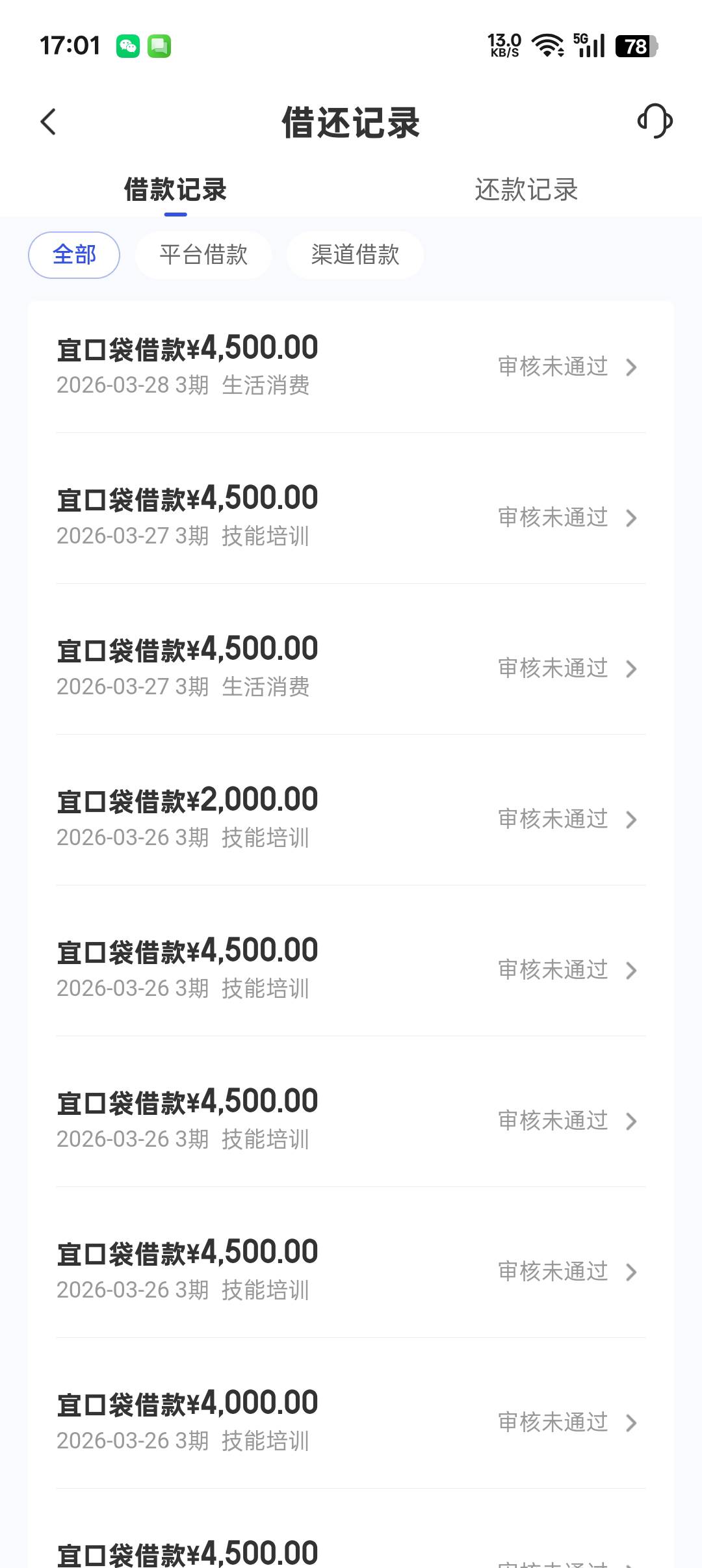Open the 2026-03-27 生活消费 loan record

pos(351,668)
